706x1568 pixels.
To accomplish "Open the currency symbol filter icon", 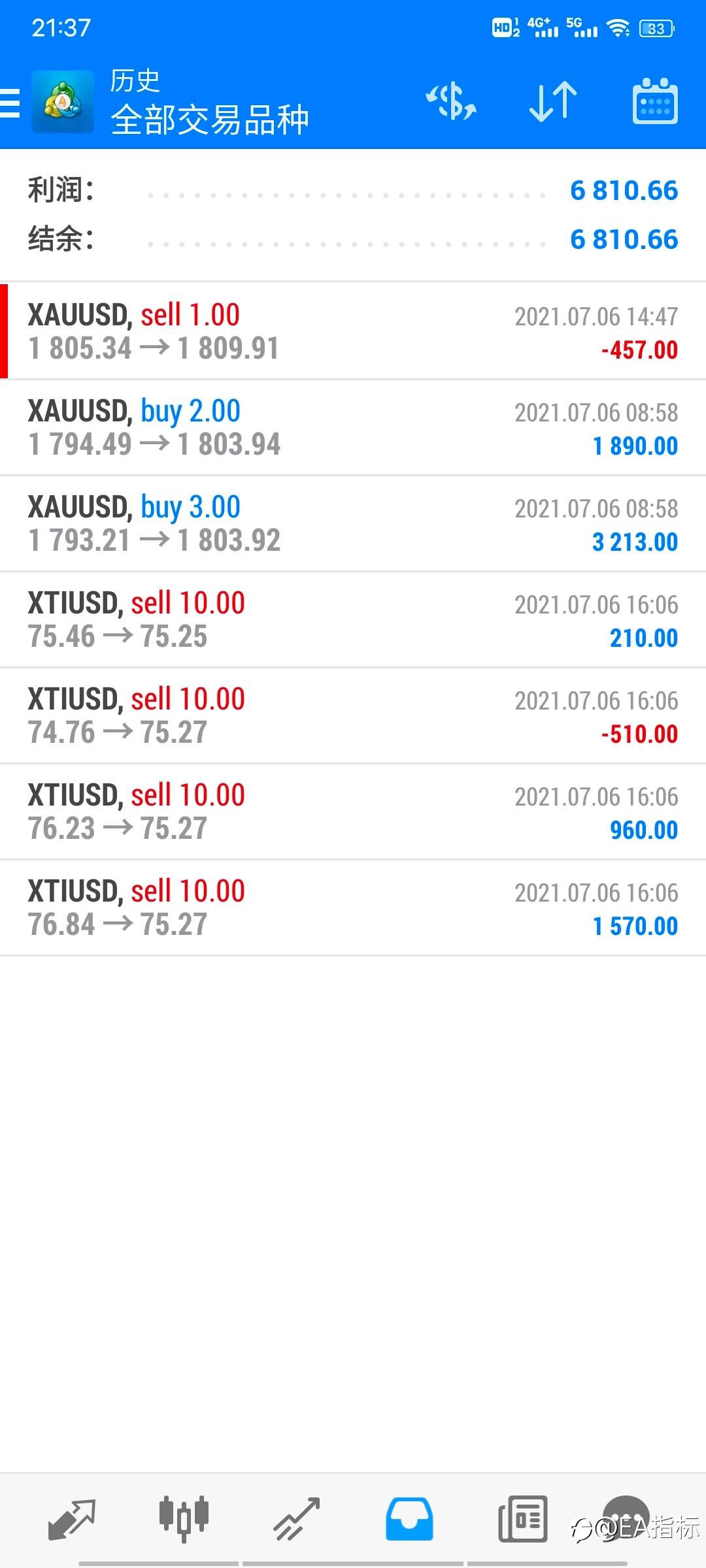I will (451, 102).
